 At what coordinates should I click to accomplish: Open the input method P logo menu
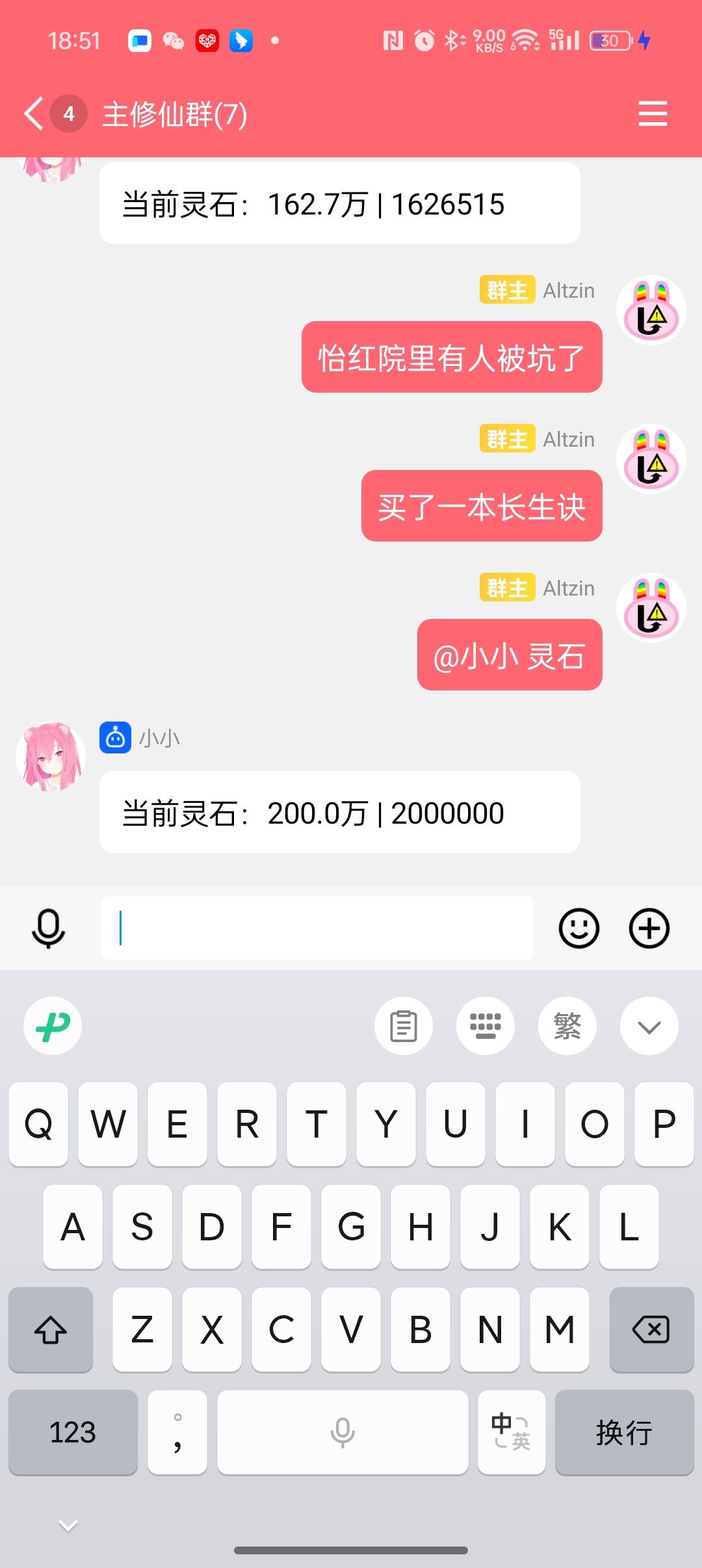[53, 1026]
